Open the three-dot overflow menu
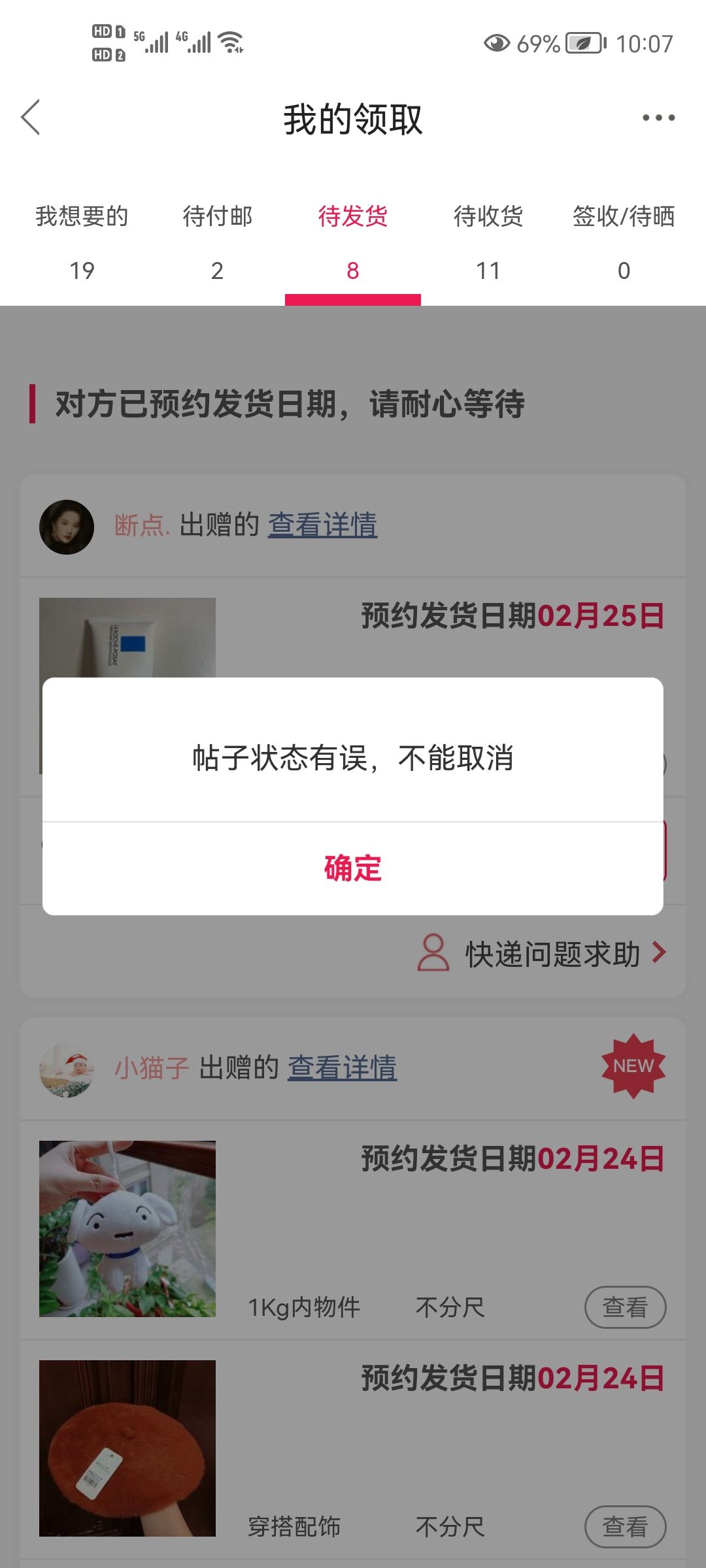Image resolution: width=706 pixels, height=1568 pixels. pyautogui.click(x=658, y=118)
